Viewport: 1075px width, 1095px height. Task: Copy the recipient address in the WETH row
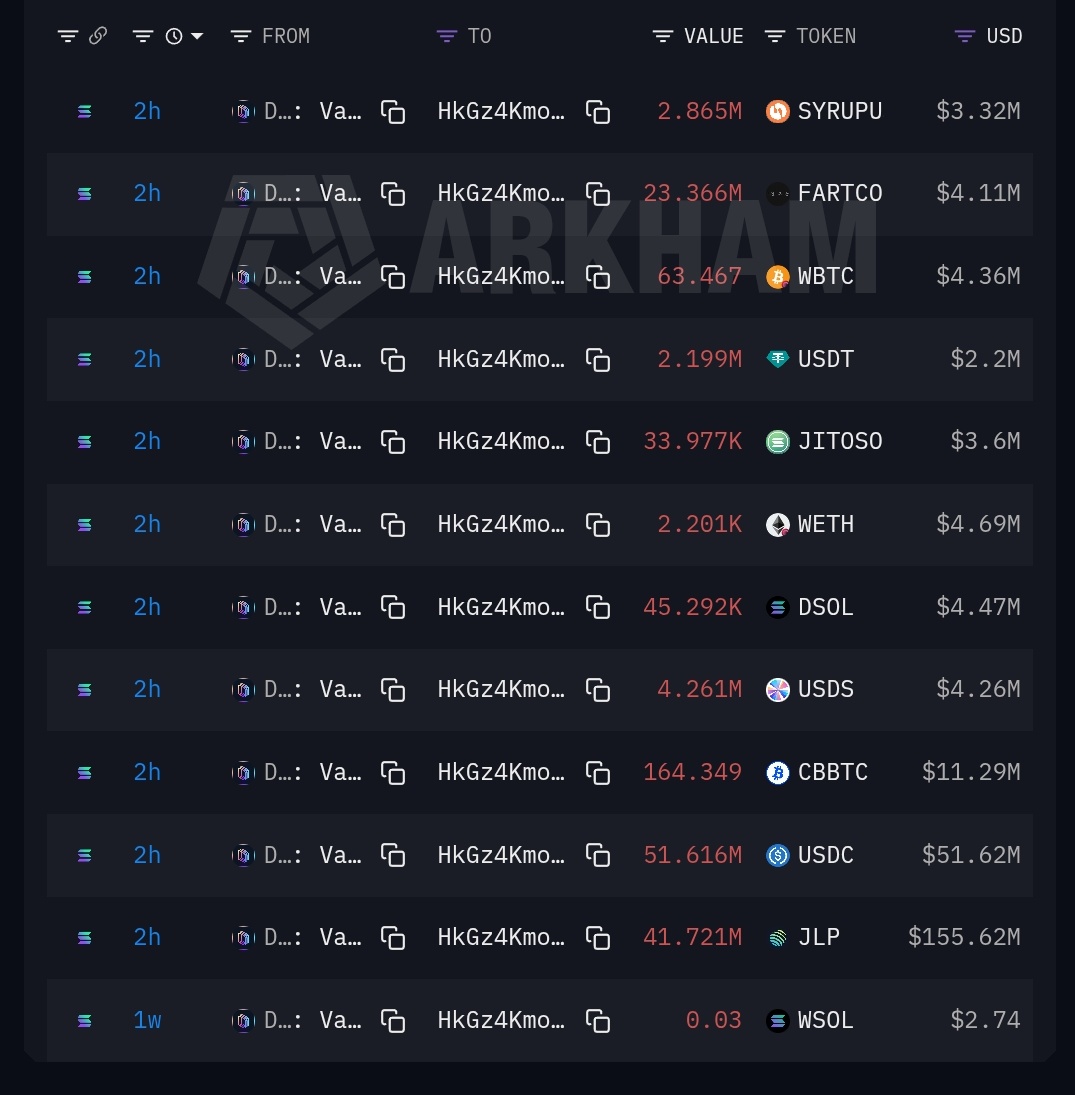(598, 525)
